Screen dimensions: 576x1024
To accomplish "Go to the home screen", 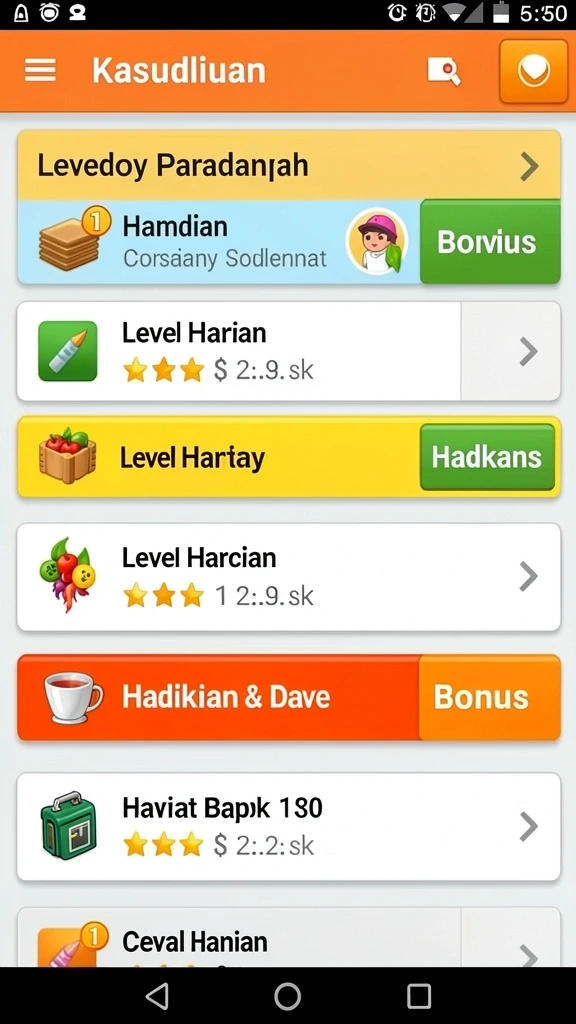I will [x=287, y=996].
